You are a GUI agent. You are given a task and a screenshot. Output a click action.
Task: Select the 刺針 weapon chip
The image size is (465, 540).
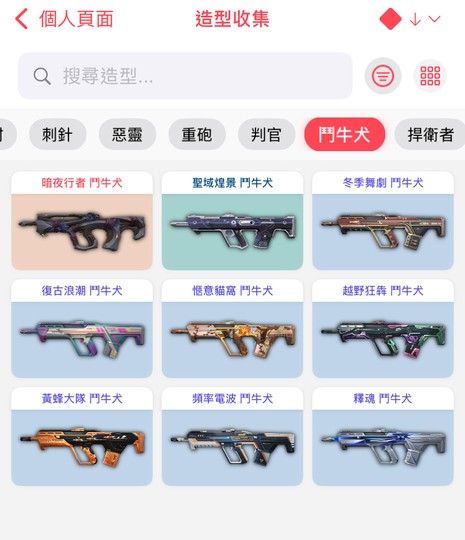point(58,134)
